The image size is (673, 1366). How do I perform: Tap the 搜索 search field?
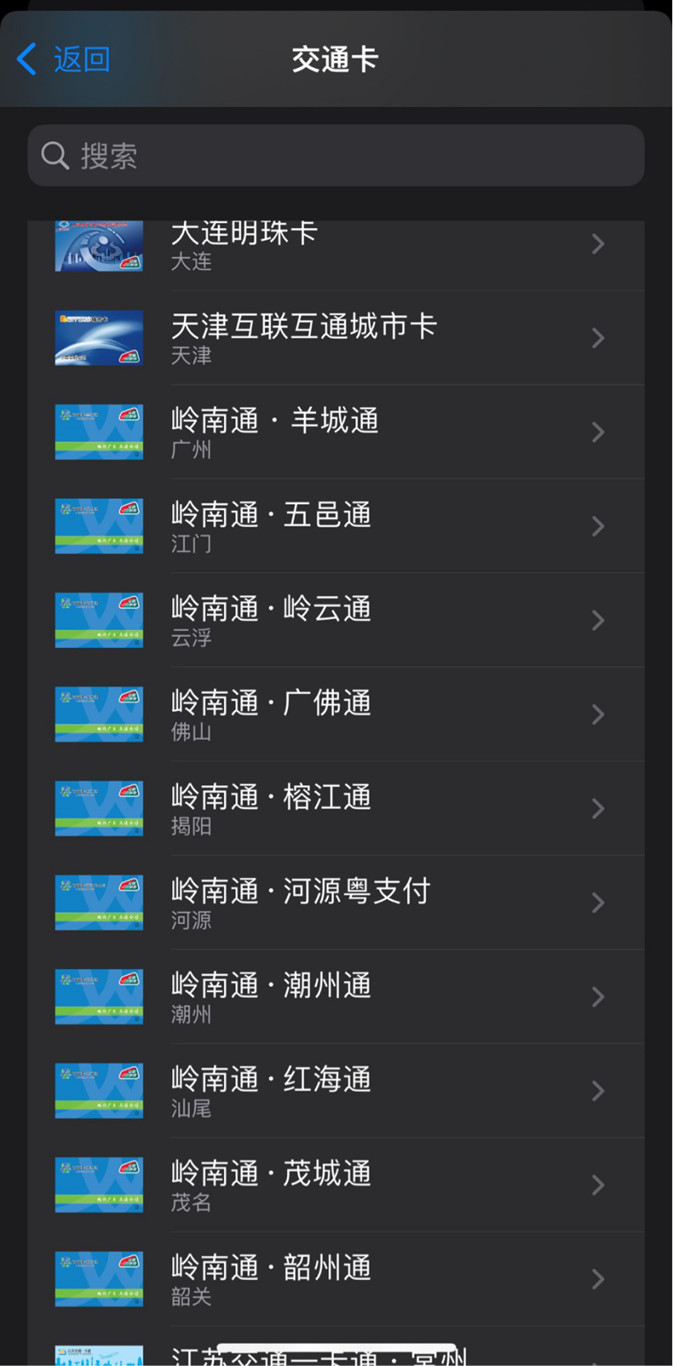pos(336,155)
